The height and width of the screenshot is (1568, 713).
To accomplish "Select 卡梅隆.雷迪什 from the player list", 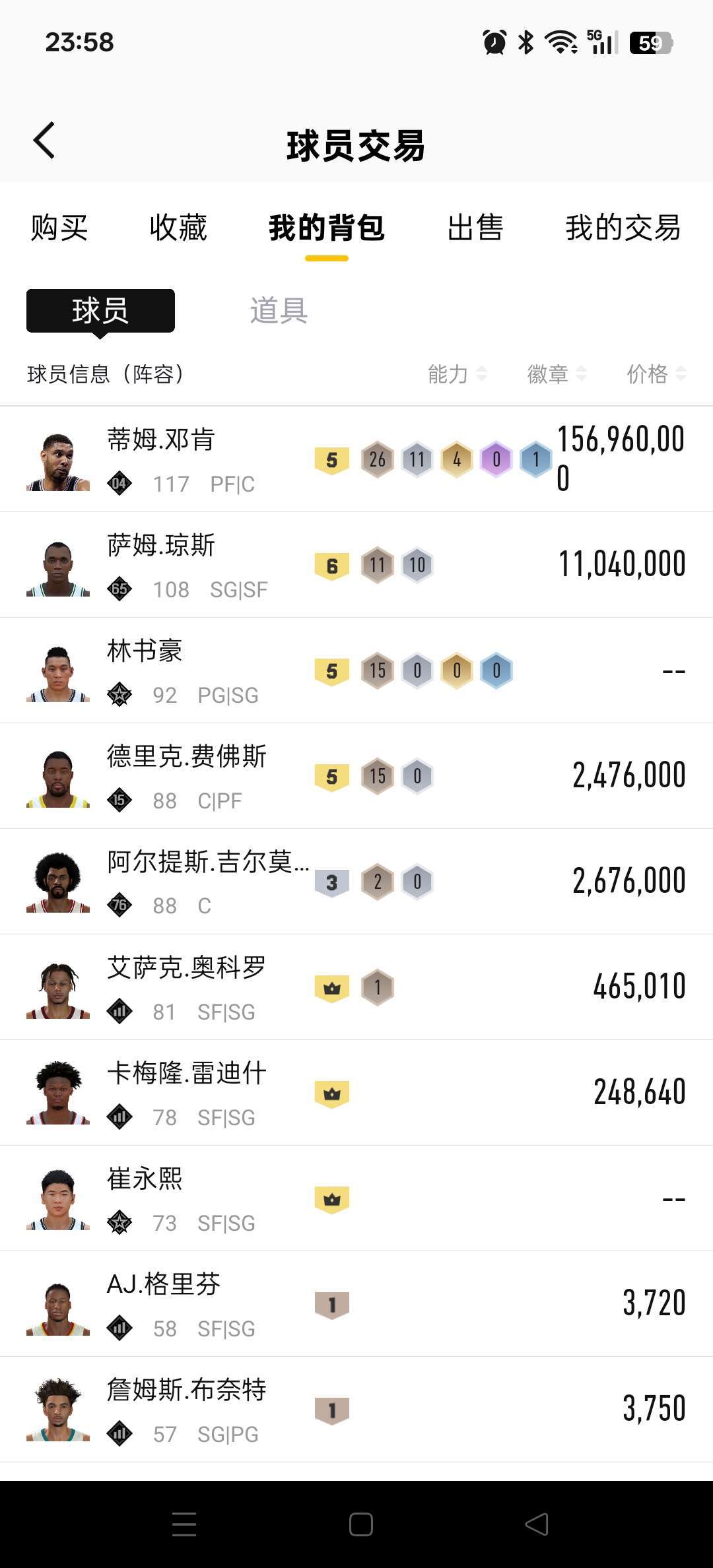I will tap(187, 1074).
